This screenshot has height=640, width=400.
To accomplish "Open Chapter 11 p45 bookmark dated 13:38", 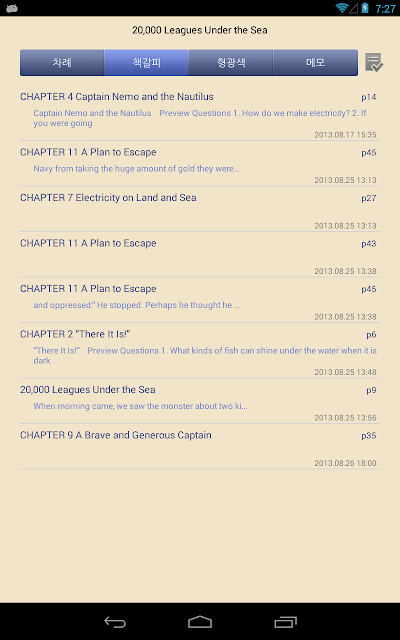I will click(x=200, y=300).
